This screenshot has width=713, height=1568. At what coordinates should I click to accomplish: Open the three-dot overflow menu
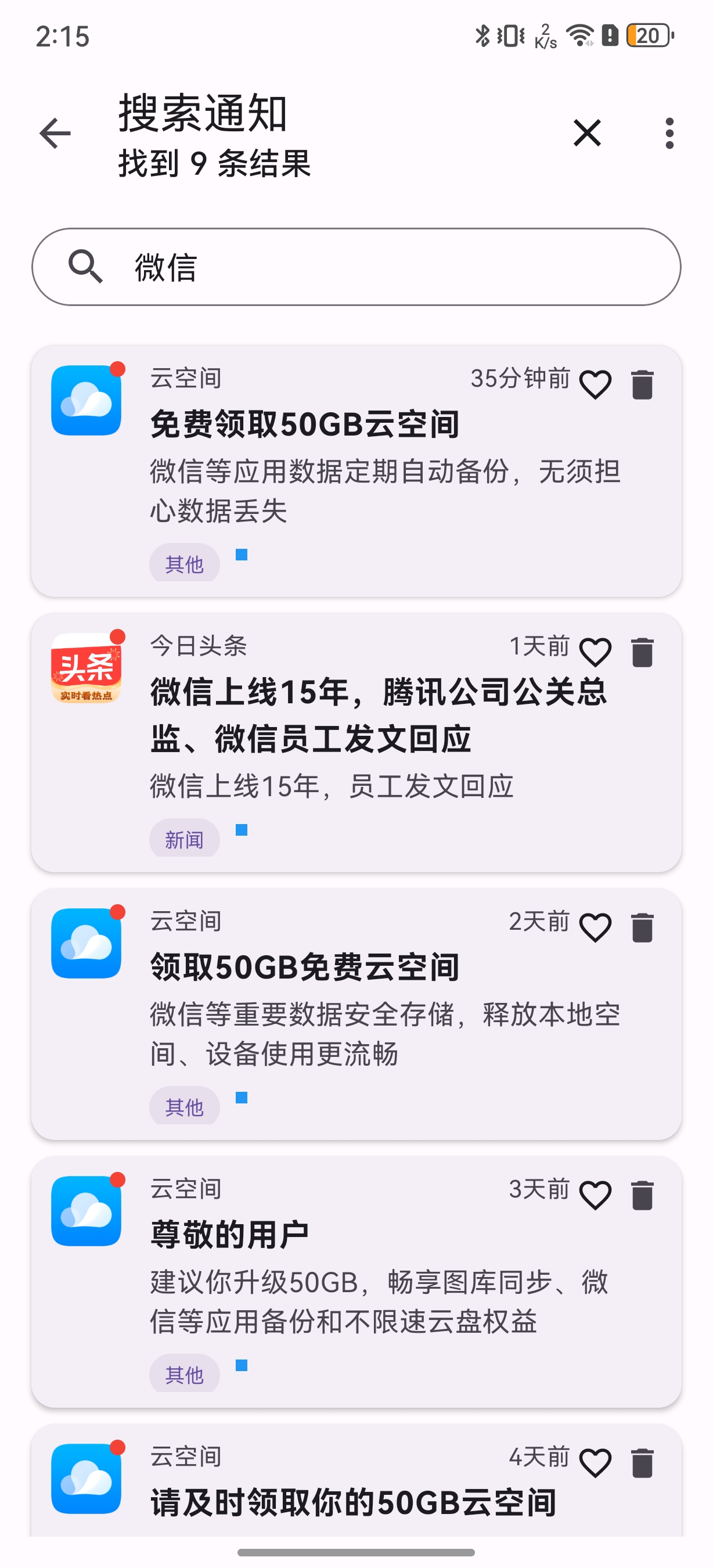[x=669, y=134]
